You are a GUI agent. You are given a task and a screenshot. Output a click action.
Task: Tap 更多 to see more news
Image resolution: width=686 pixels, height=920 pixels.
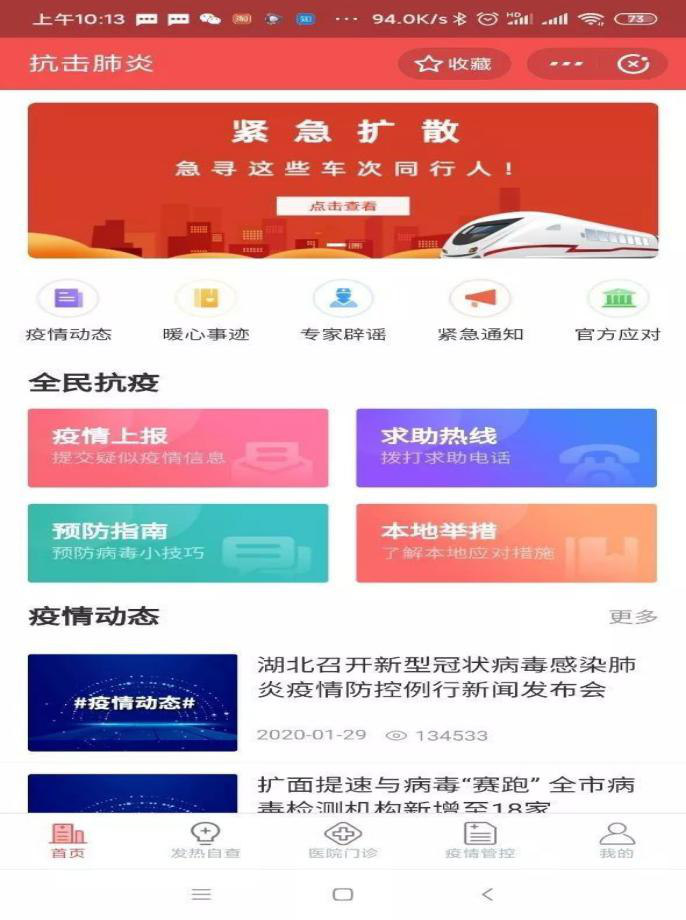click(633, 616)
